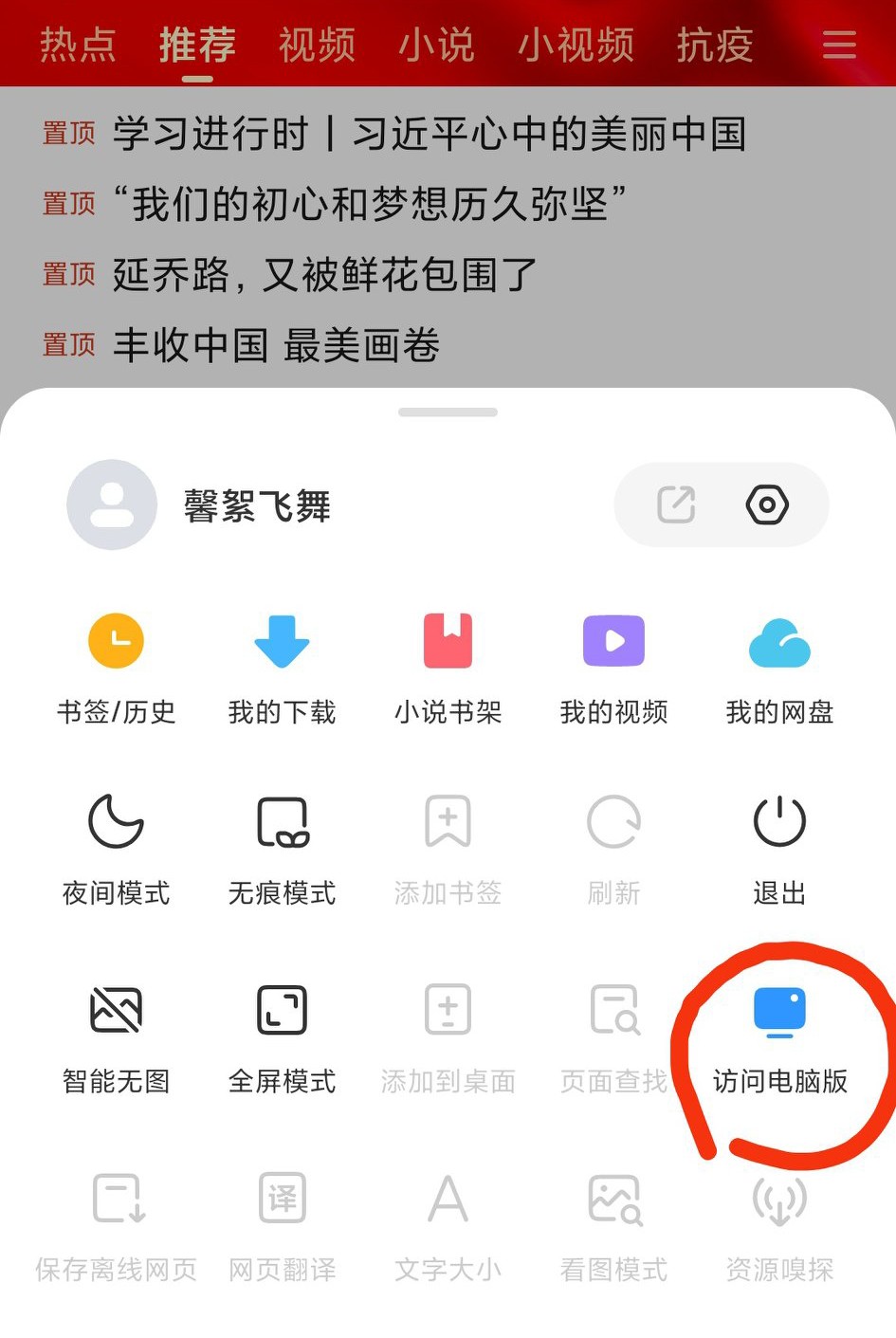Enable 智能无图 smart no-image mode

point(115,1034)
